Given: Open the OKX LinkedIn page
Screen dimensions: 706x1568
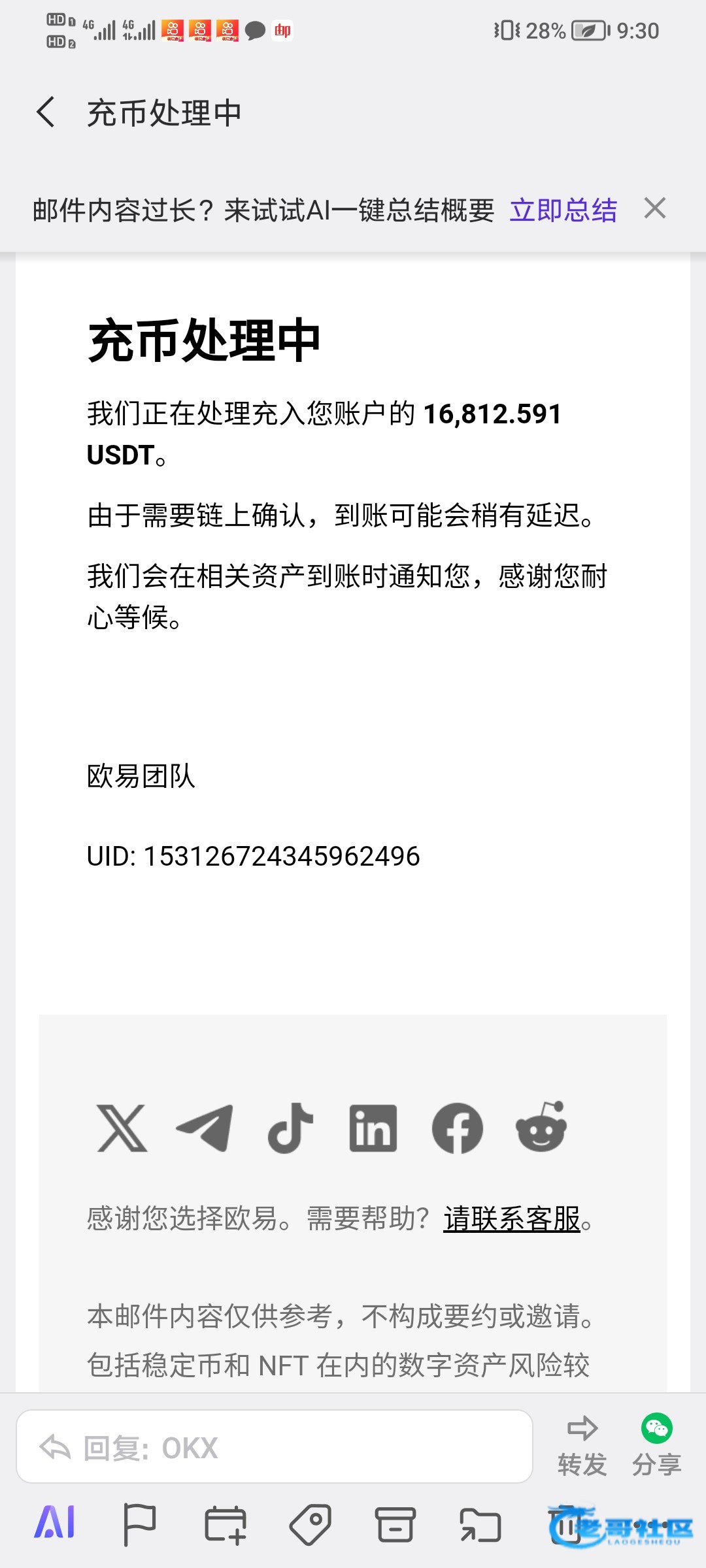Looking at the screenshot, I should [373, 1128].
